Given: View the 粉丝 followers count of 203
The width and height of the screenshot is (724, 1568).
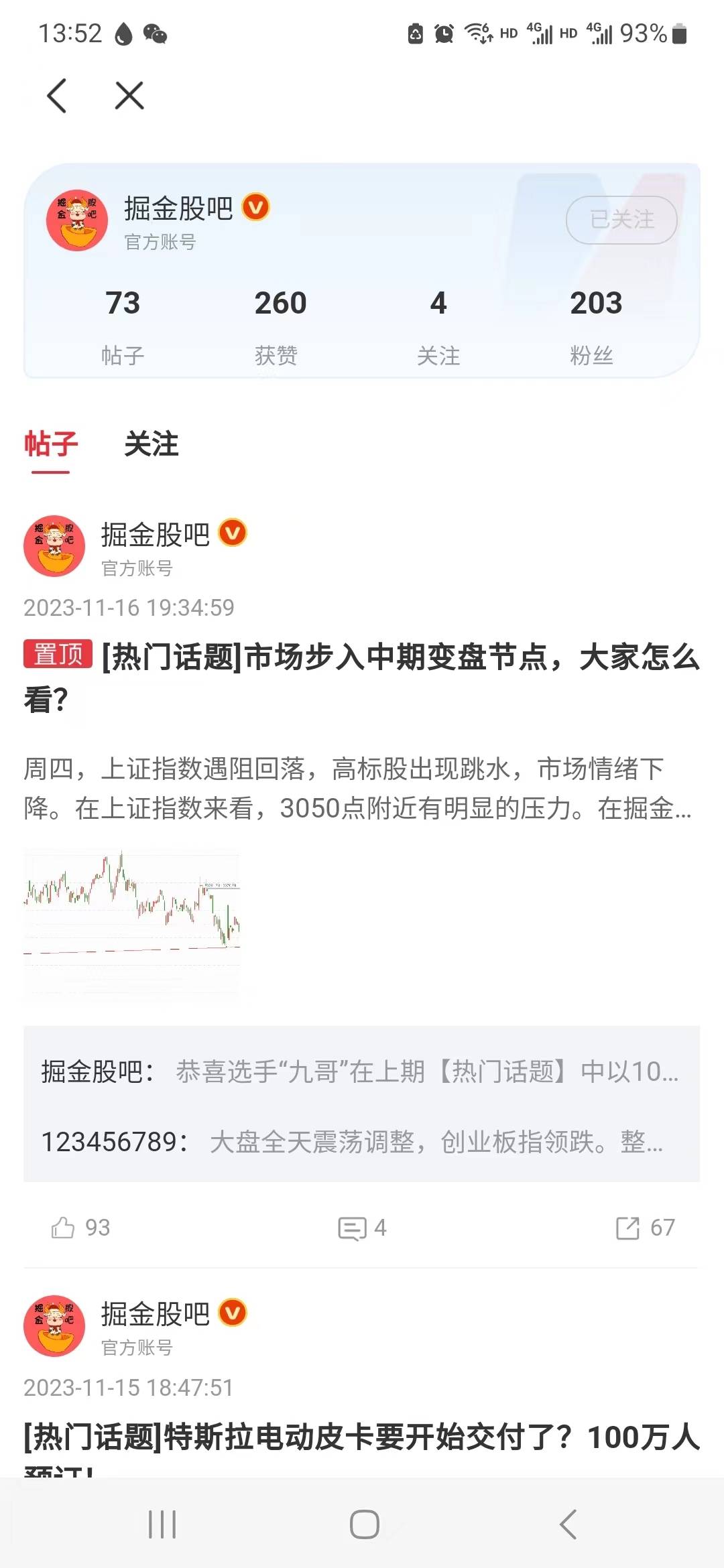Looking at the screenshot, I should pyautogui.click(x=595, y=325).
